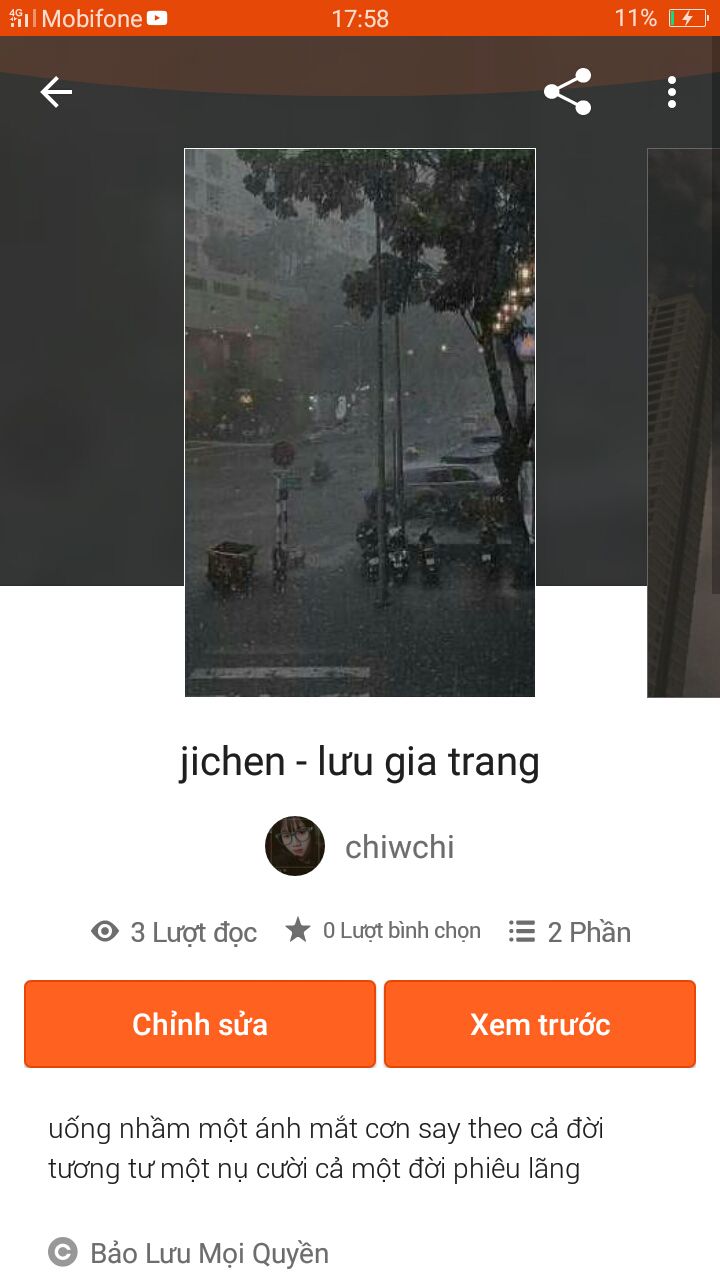Viewport: 720px width, 1280px height.
Task: Open the rainy street story cover
Action: pos(360,422)
